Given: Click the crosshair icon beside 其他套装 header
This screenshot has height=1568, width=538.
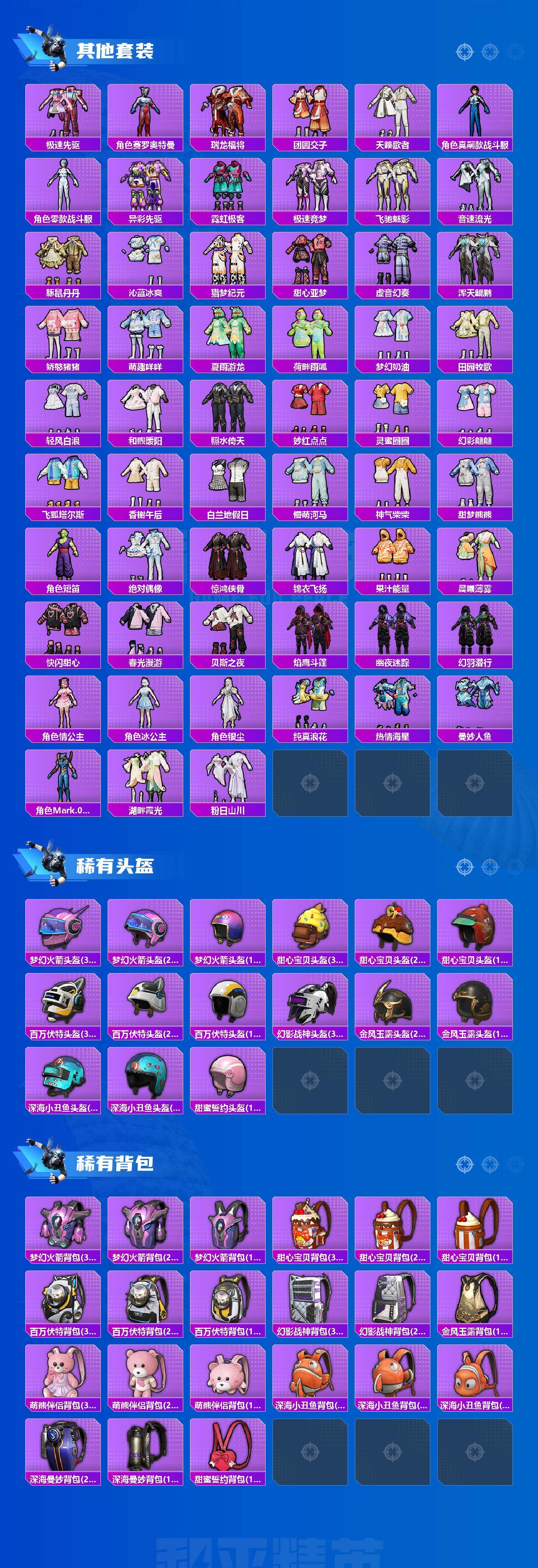Looking at the screenshot, I should click(464, 52).
